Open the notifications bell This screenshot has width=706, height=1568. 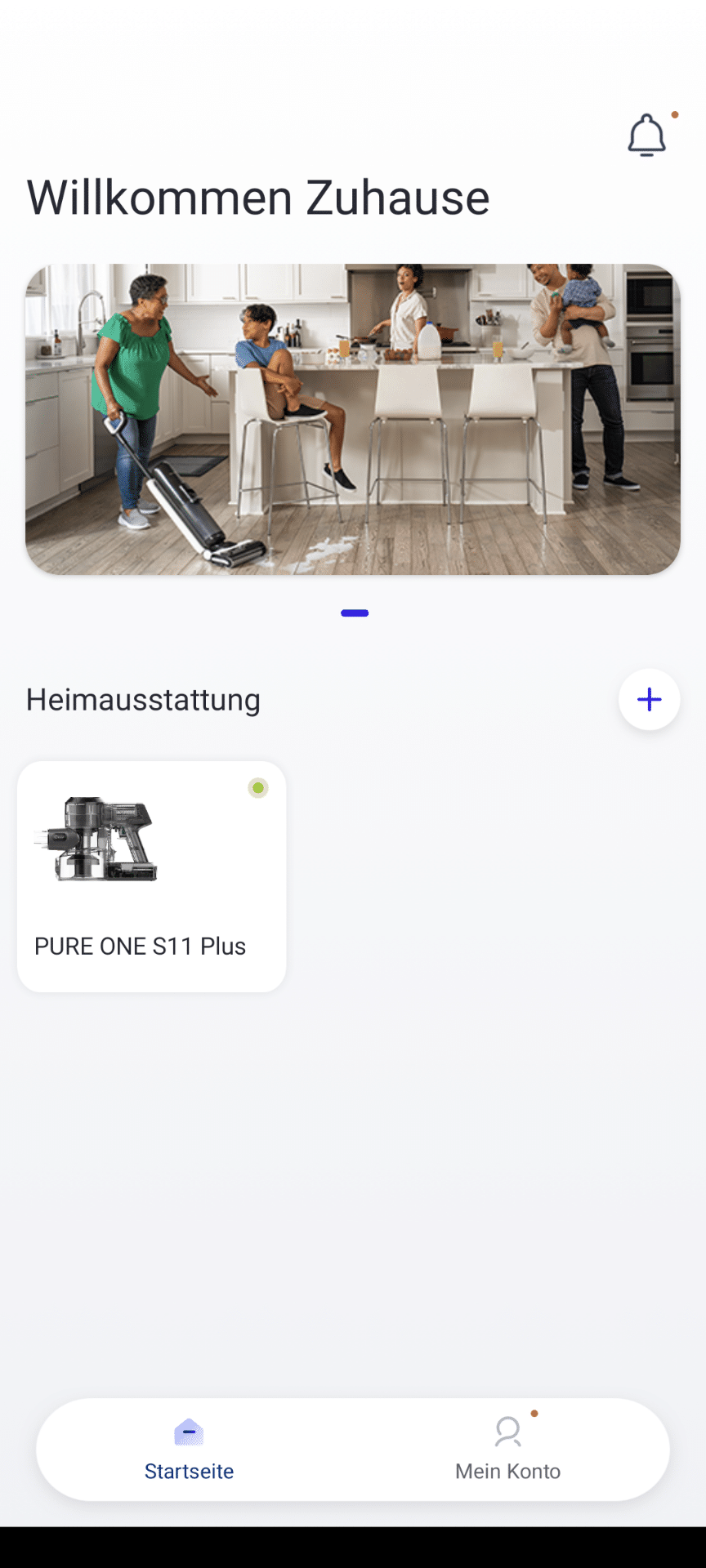(x=646, y=135)
